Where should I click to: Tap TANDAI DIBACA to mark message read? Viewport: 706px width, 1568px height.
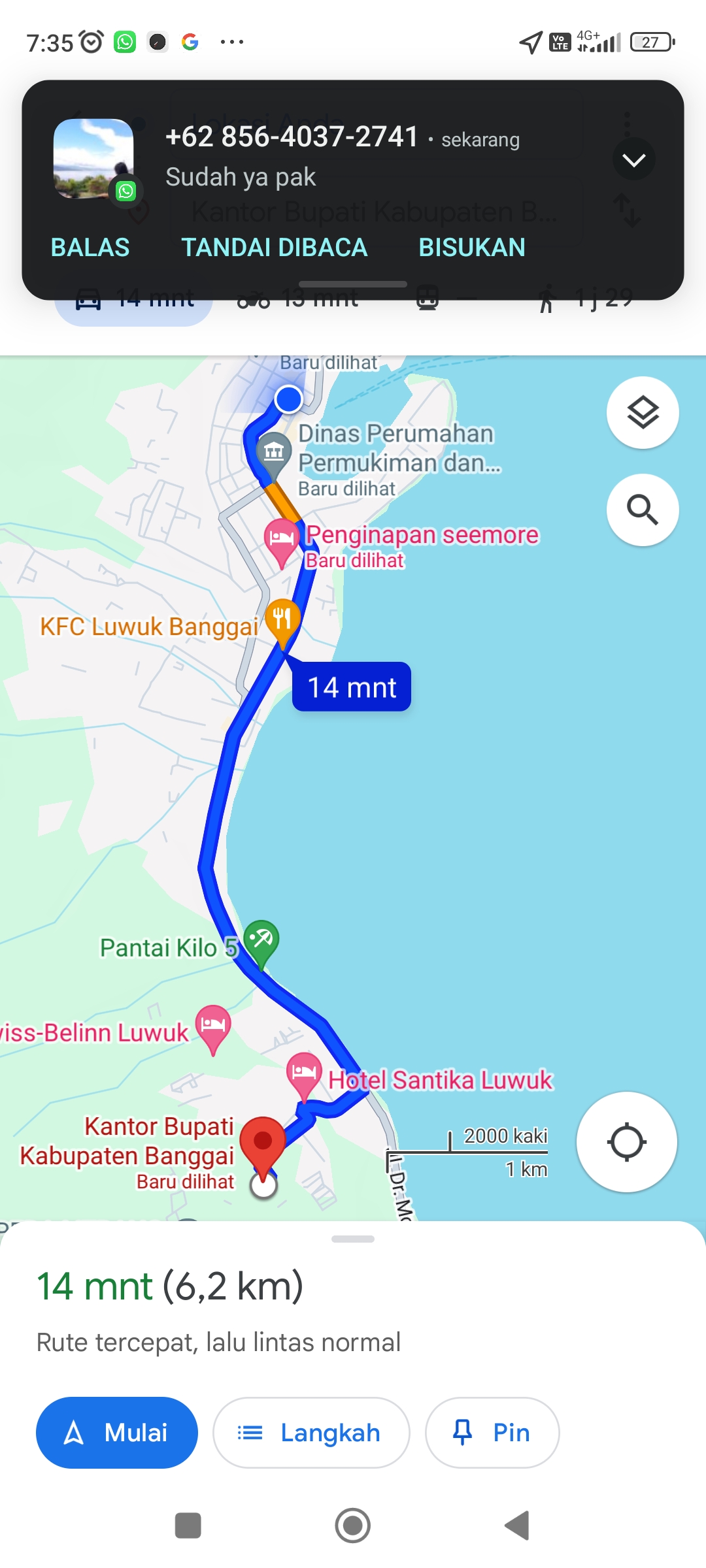click(x=275, y=248)
